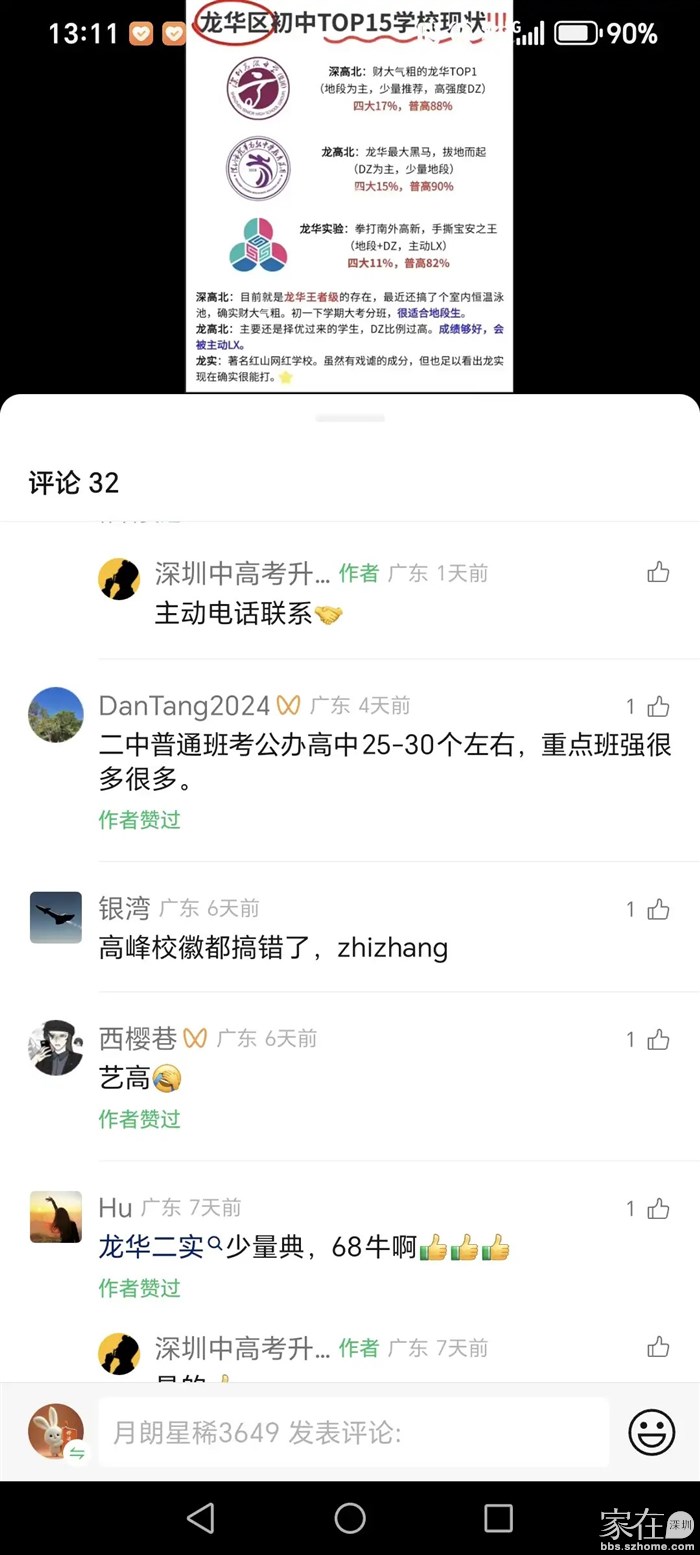Open DanTang2024's profile avatar
Screen dimensions: 700x1555
coord(56,714)
